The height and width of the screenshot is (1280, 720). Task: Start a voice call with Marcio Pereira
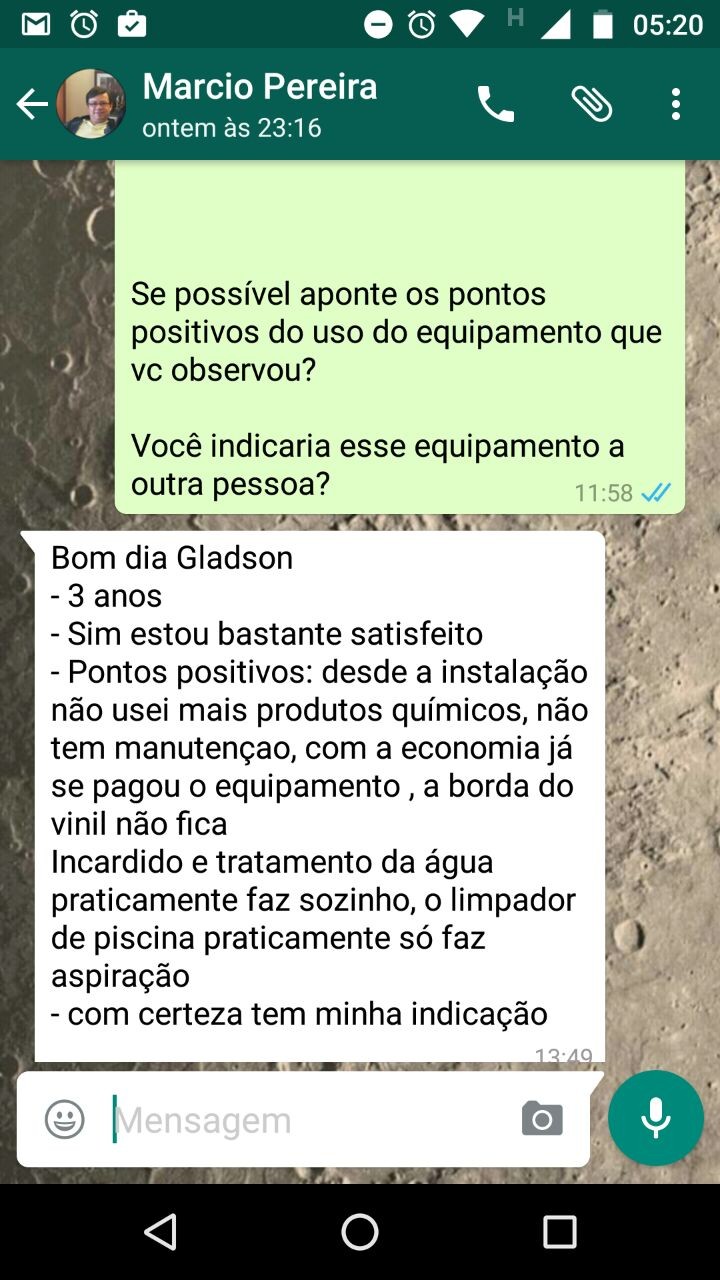(x=495, y=104)
